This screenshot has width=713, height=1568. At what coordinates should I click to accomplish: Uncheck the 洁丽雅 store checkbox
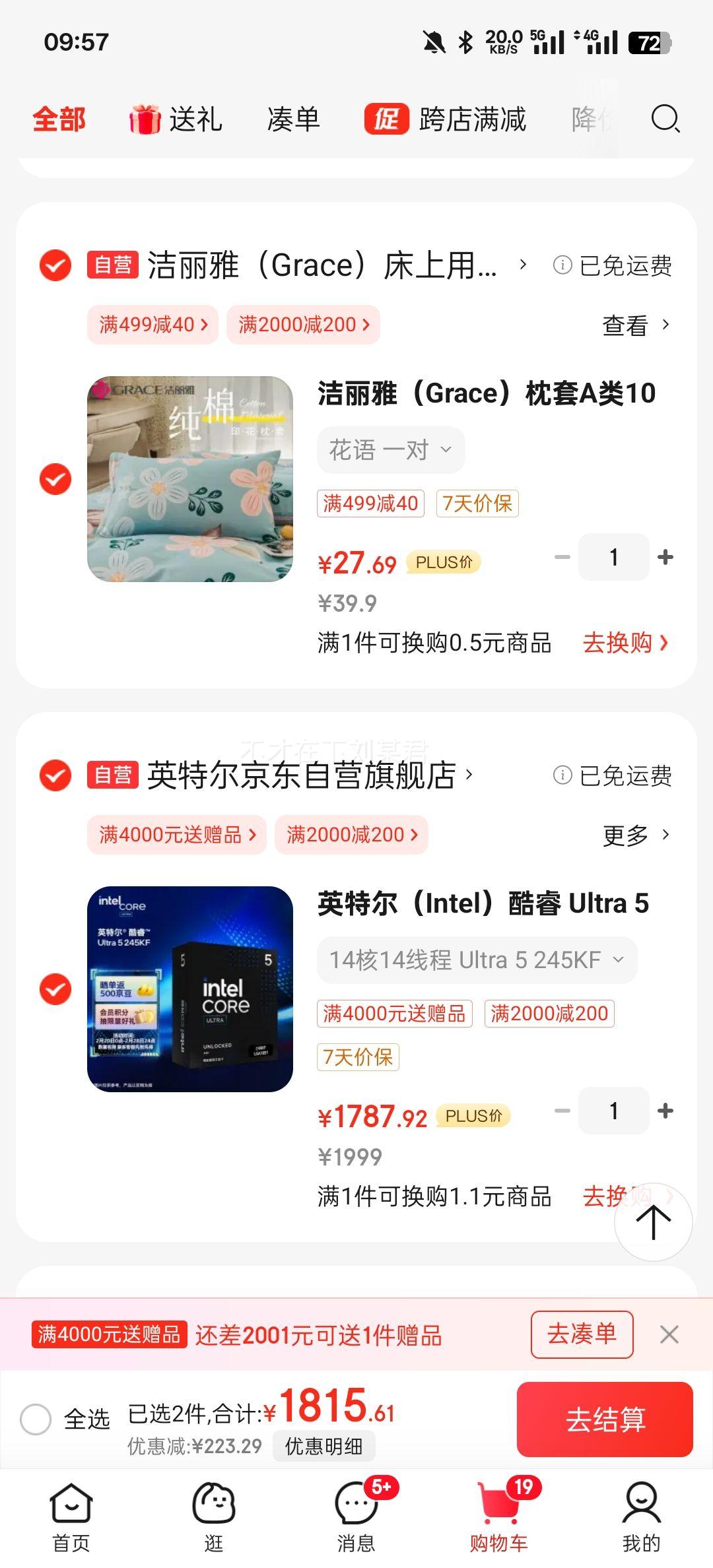tap(55, 265)
